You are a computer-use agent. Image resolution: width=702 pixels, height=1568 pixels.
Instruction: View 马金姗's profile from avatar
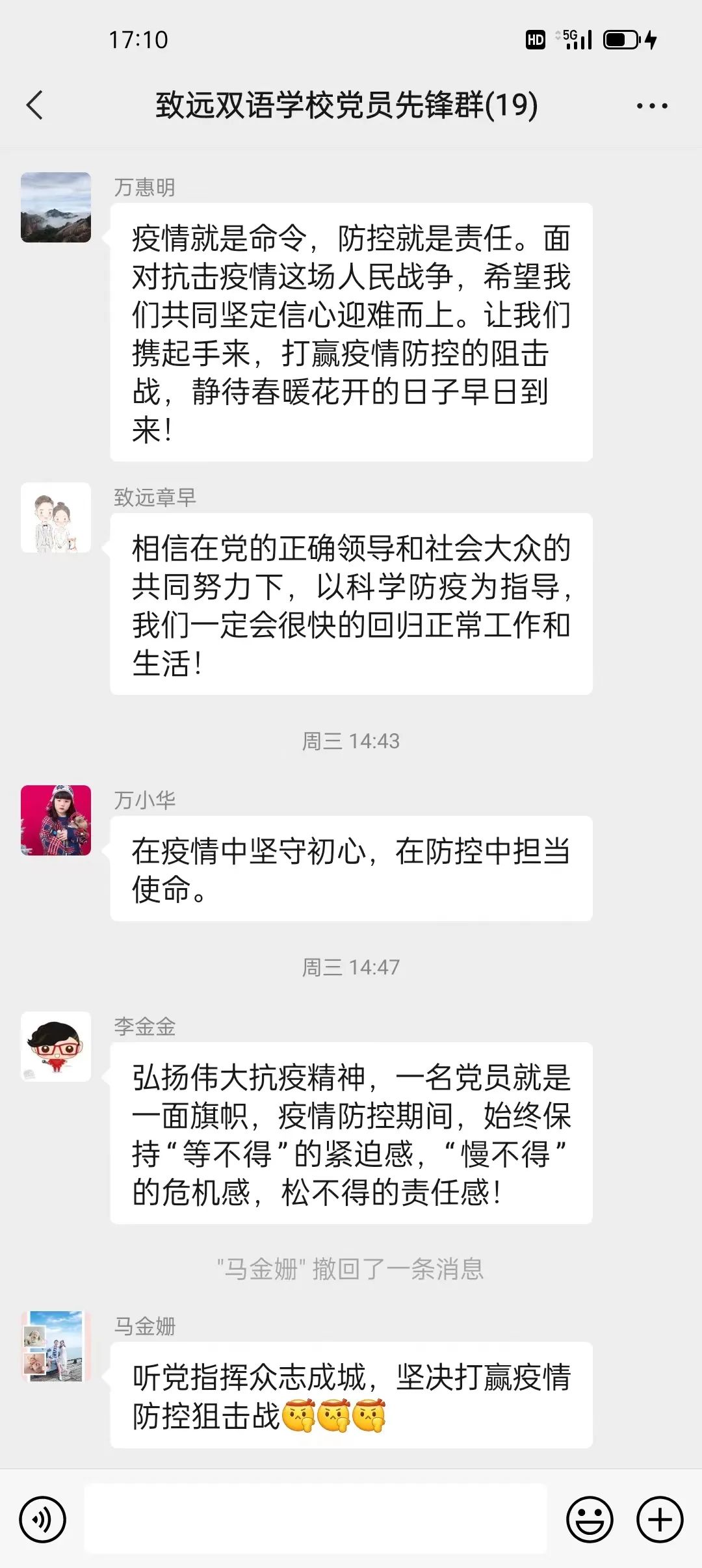pos(56,1346)
